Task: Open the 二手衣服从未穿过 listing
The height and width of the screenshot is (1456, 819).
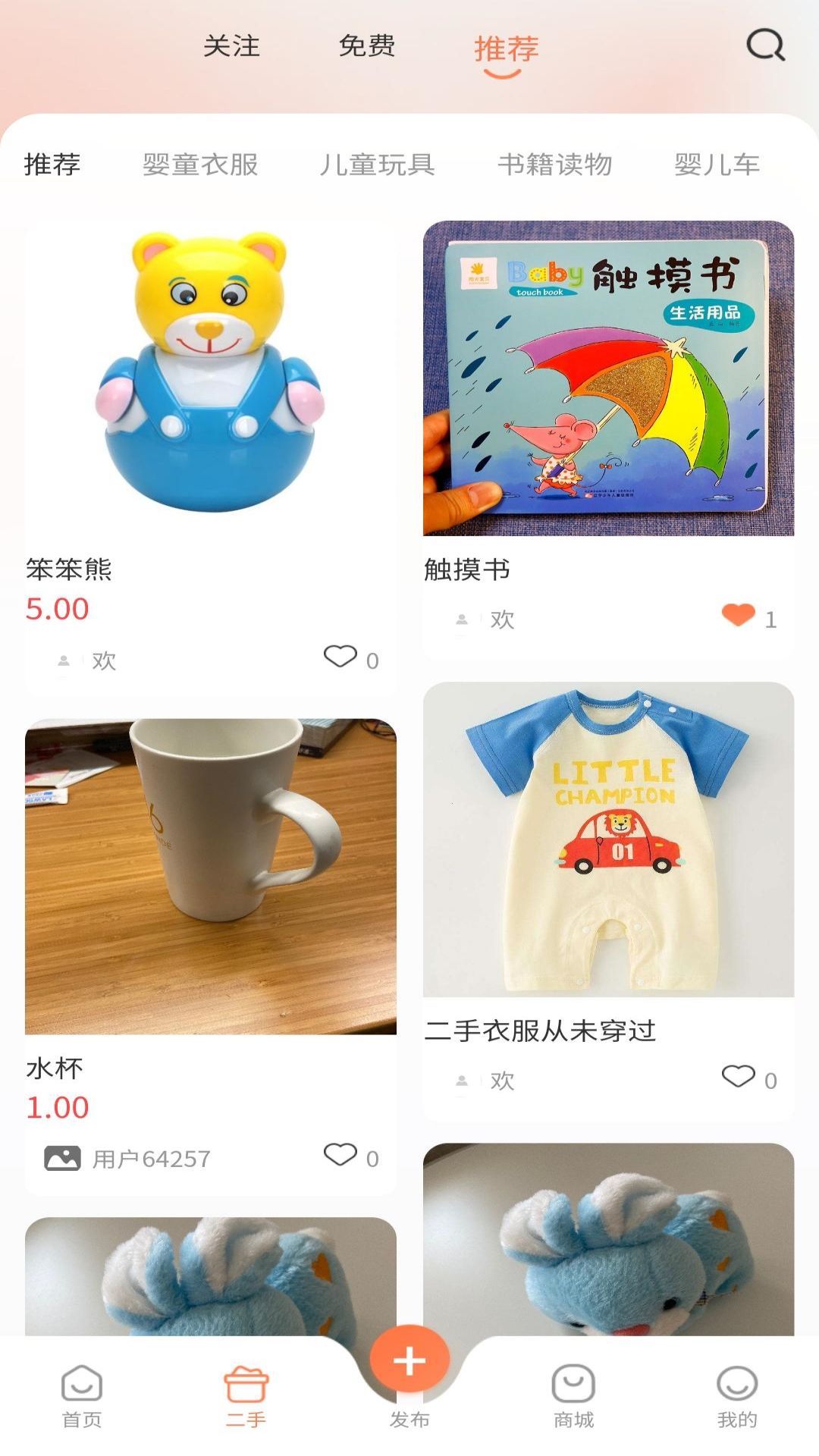Action: (x=608, y=839)
